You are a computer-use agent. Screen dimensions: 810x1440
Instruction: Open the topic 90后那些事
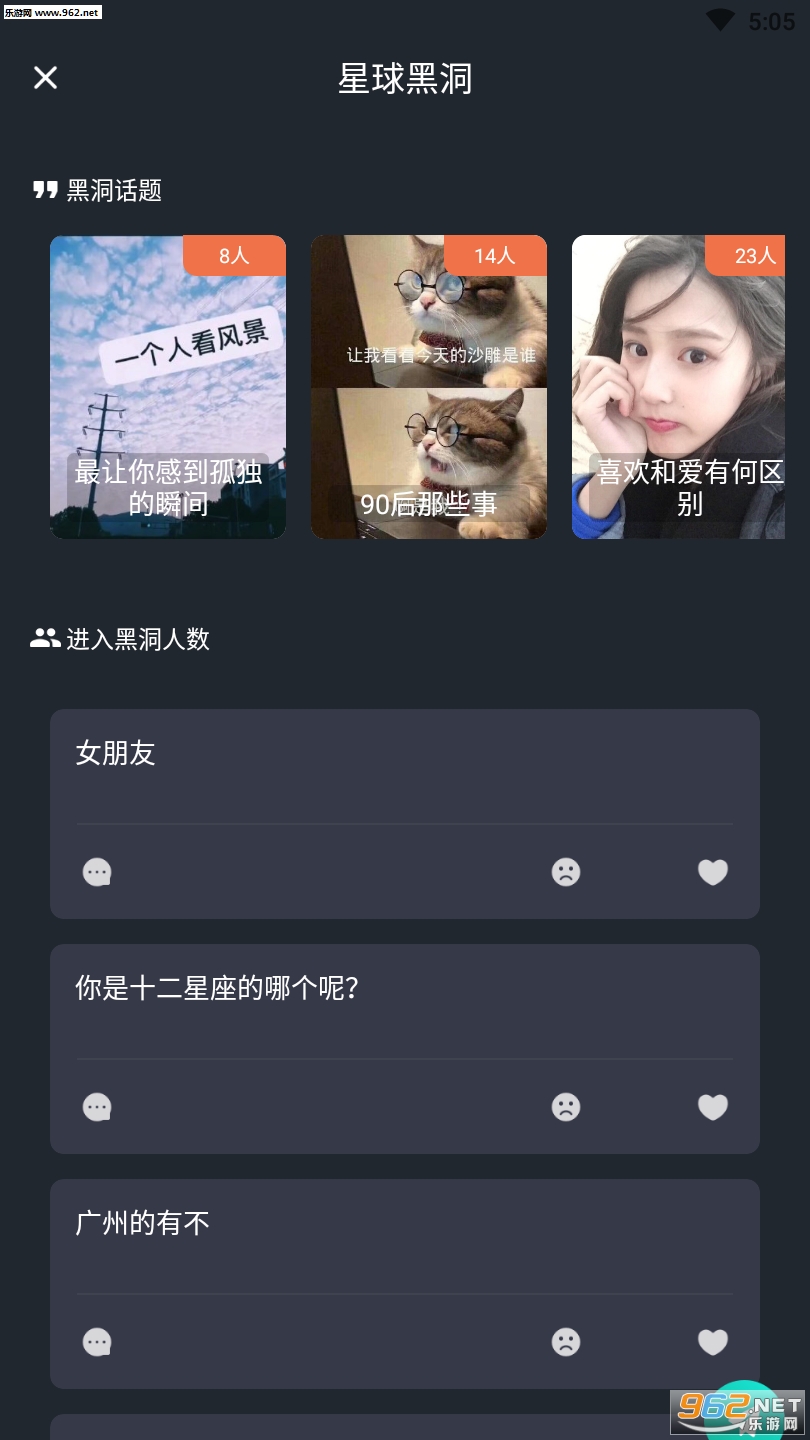tap(429, 387)
